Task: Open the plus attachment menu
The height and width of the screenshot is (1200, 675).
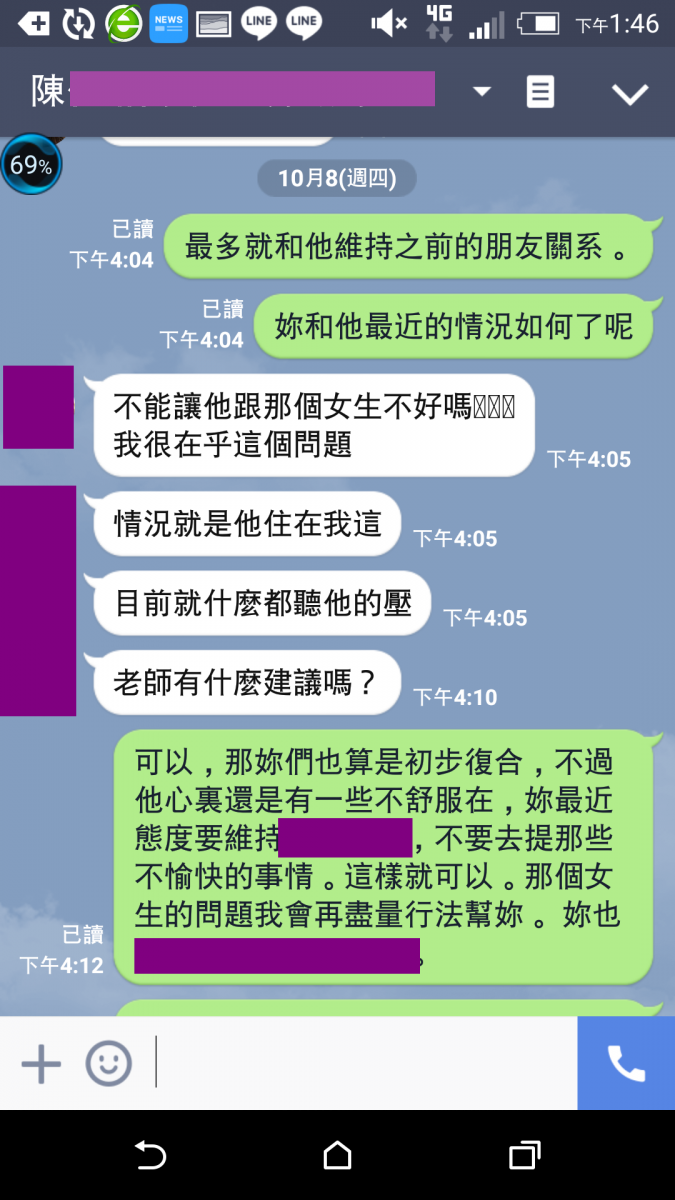Action: pyautogui.click(x=41, y=1063)
